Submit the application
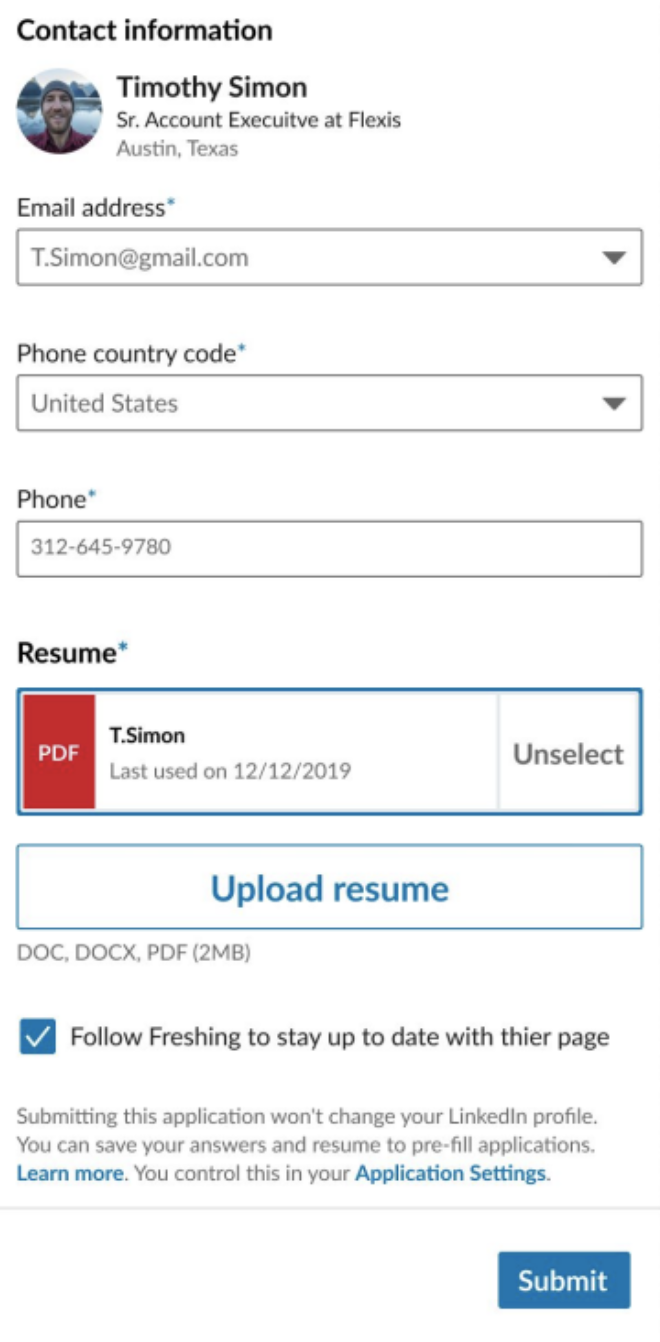 click(564, 1280)
